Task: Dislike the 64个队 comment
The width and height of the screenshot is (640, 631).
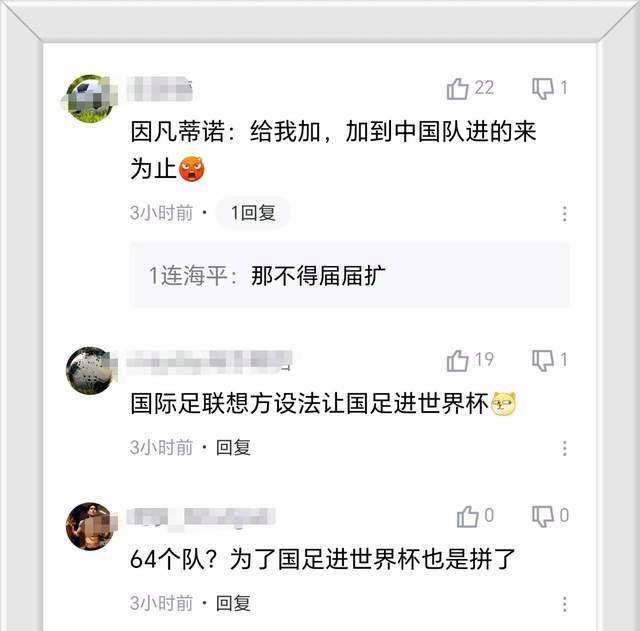Action: tap(543, 517)
